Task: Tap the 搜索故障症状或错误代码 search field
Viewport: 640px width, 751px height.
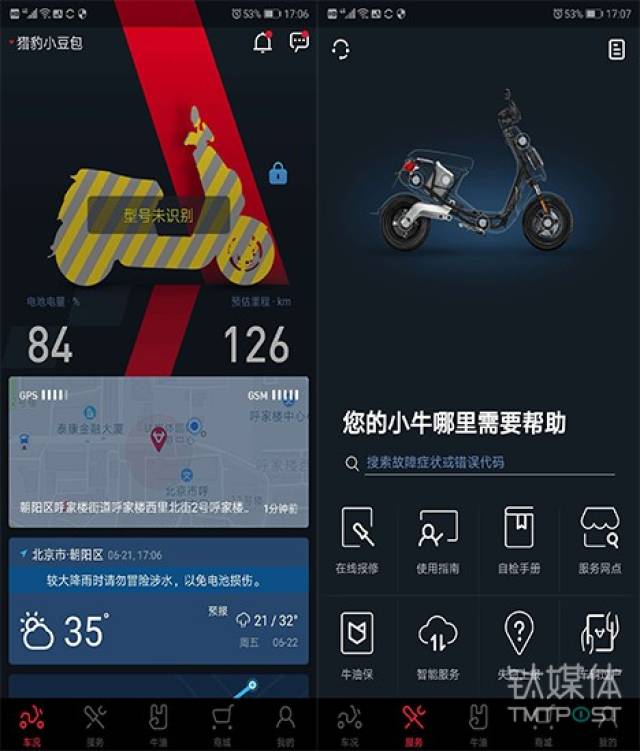Action: (480, 463)
